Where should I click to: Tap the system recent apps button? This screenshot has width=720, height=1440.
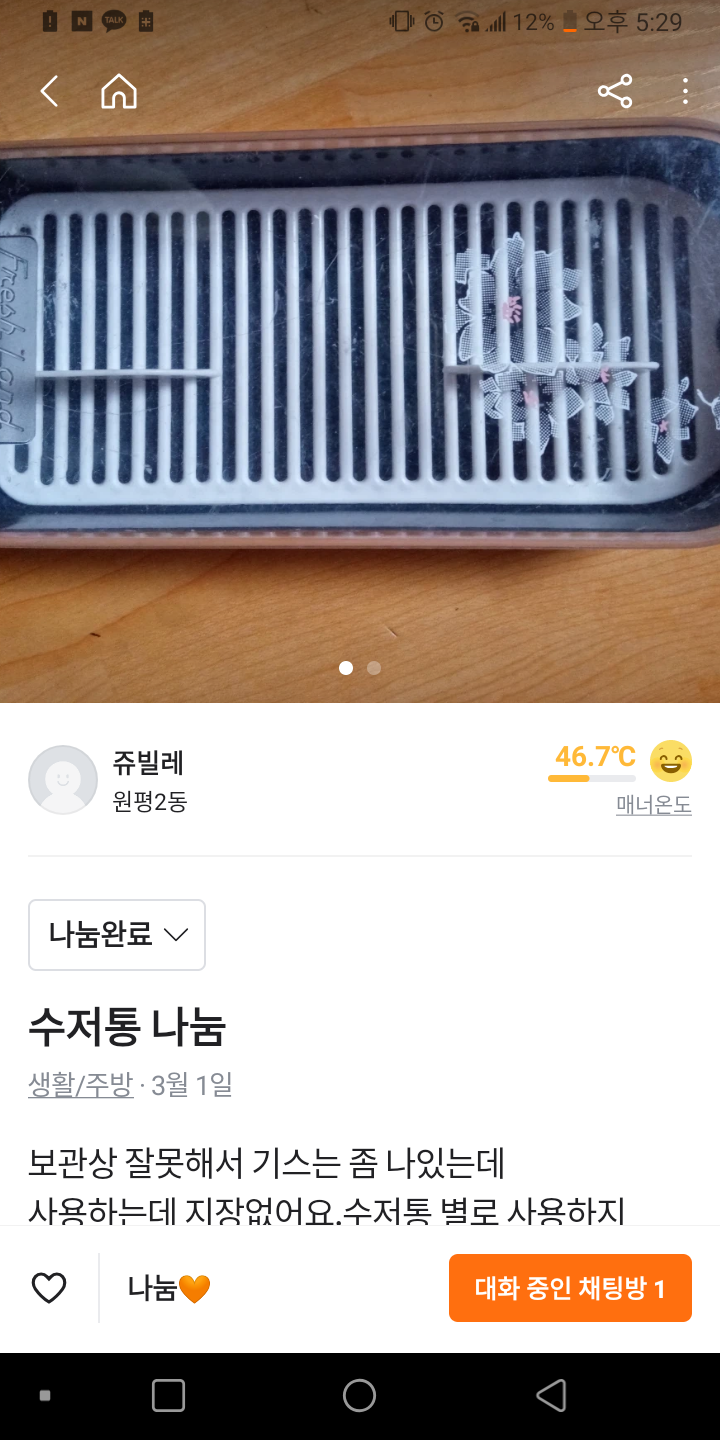[168, 1396]
